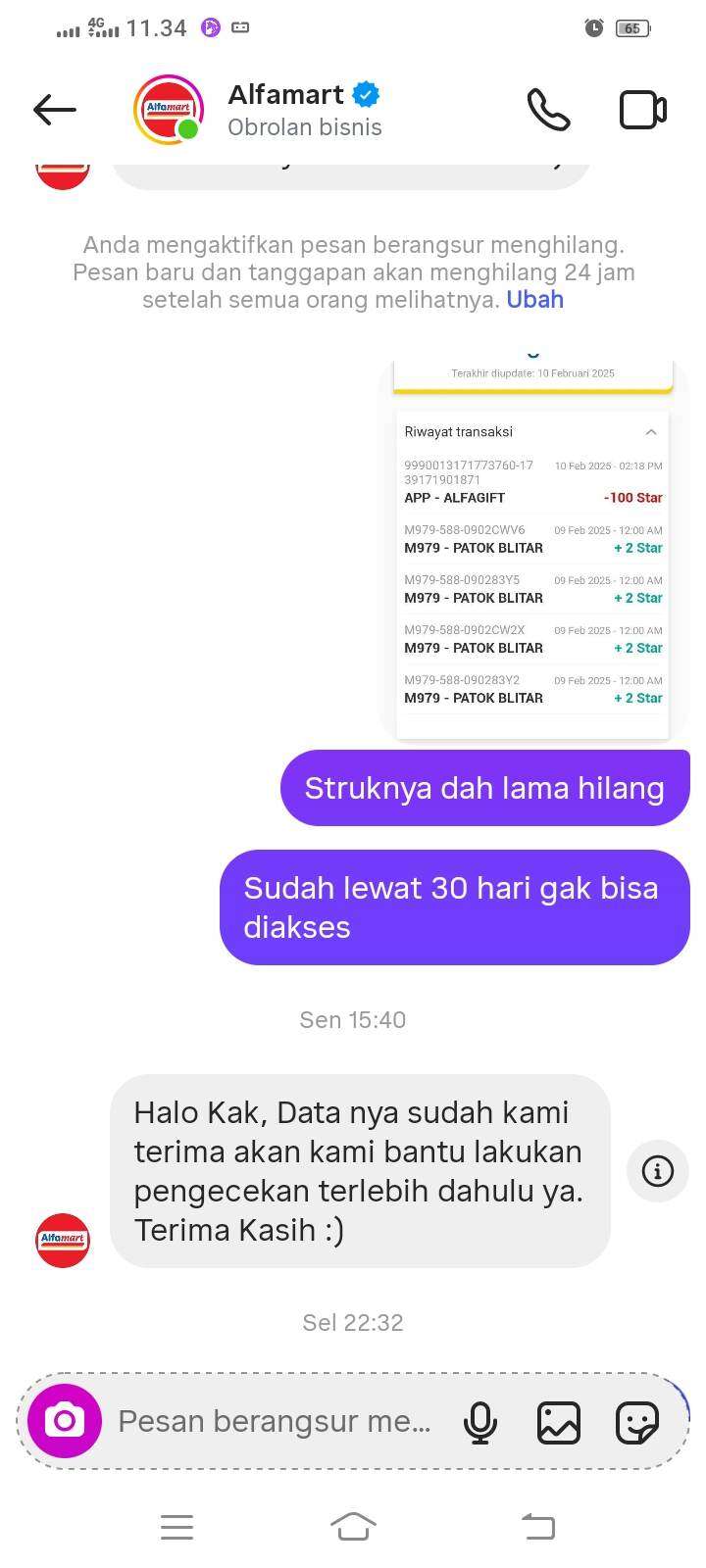Record a voice message with microphone
Image resolution: width=706 pixels, height=1568 pixels.
point(479,1422)
